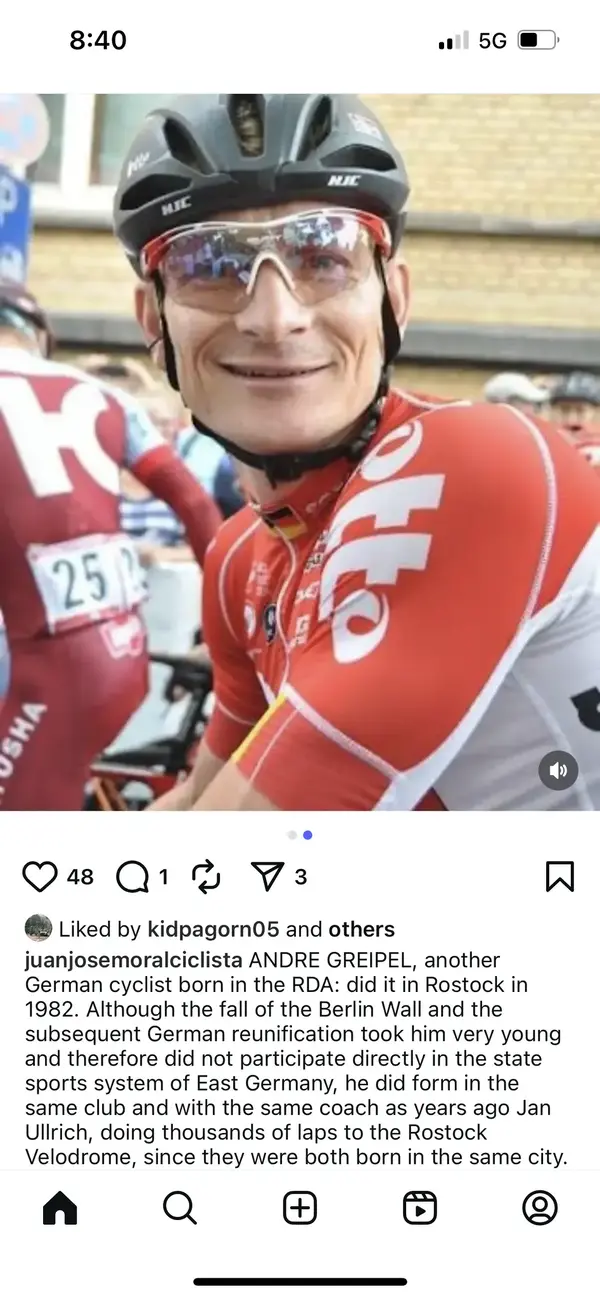
Task: Open the Reels tab
Action: [x=420, y=1208]
